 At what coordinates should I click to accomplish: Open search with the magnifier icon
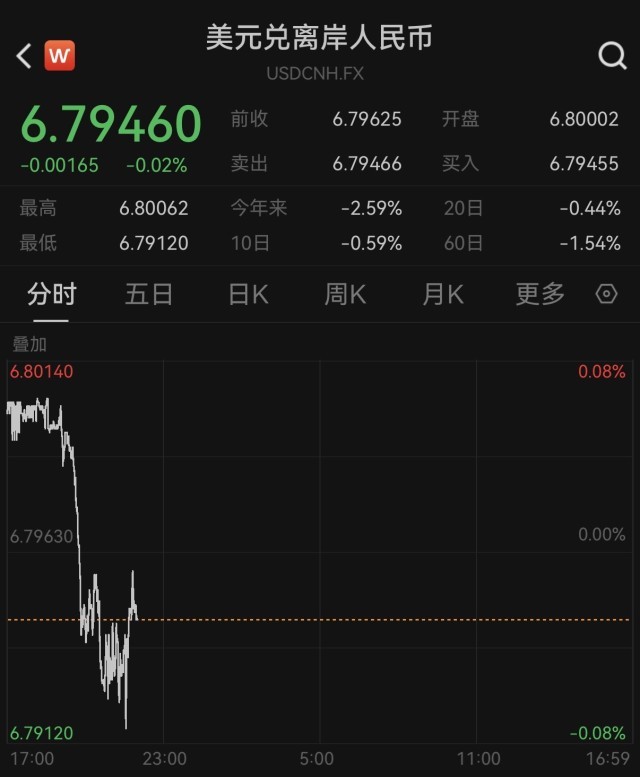tap(612, 56)
